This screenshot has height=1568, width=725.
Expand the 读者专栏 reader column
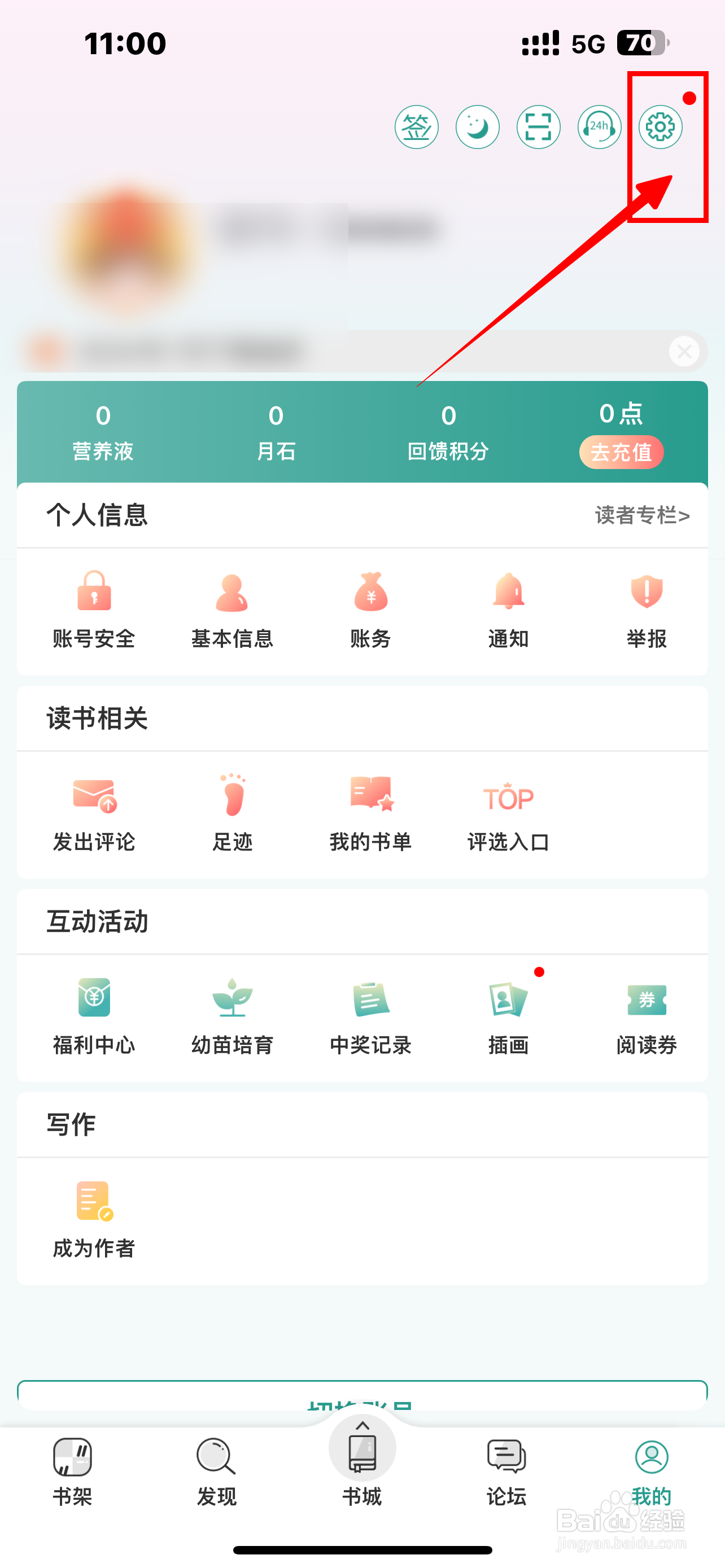point(641,515)
